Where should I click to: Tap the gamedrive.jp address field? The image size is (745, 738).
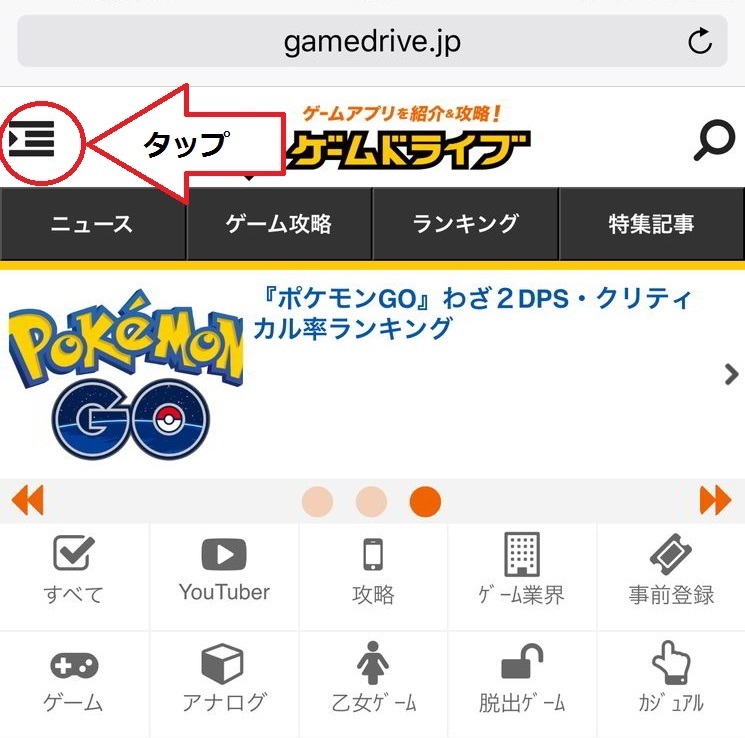tap(372, 42)
